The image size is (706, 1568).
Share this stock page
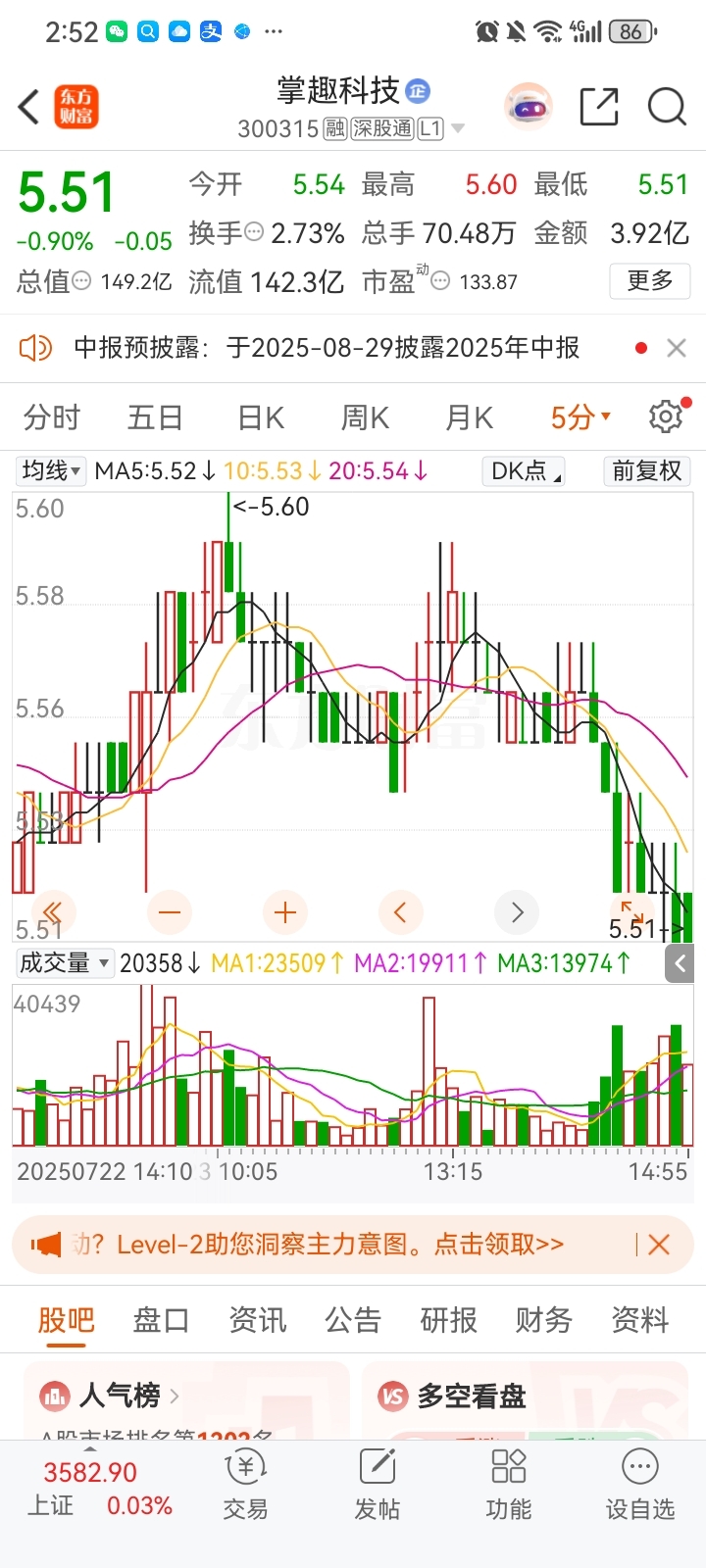598,106
